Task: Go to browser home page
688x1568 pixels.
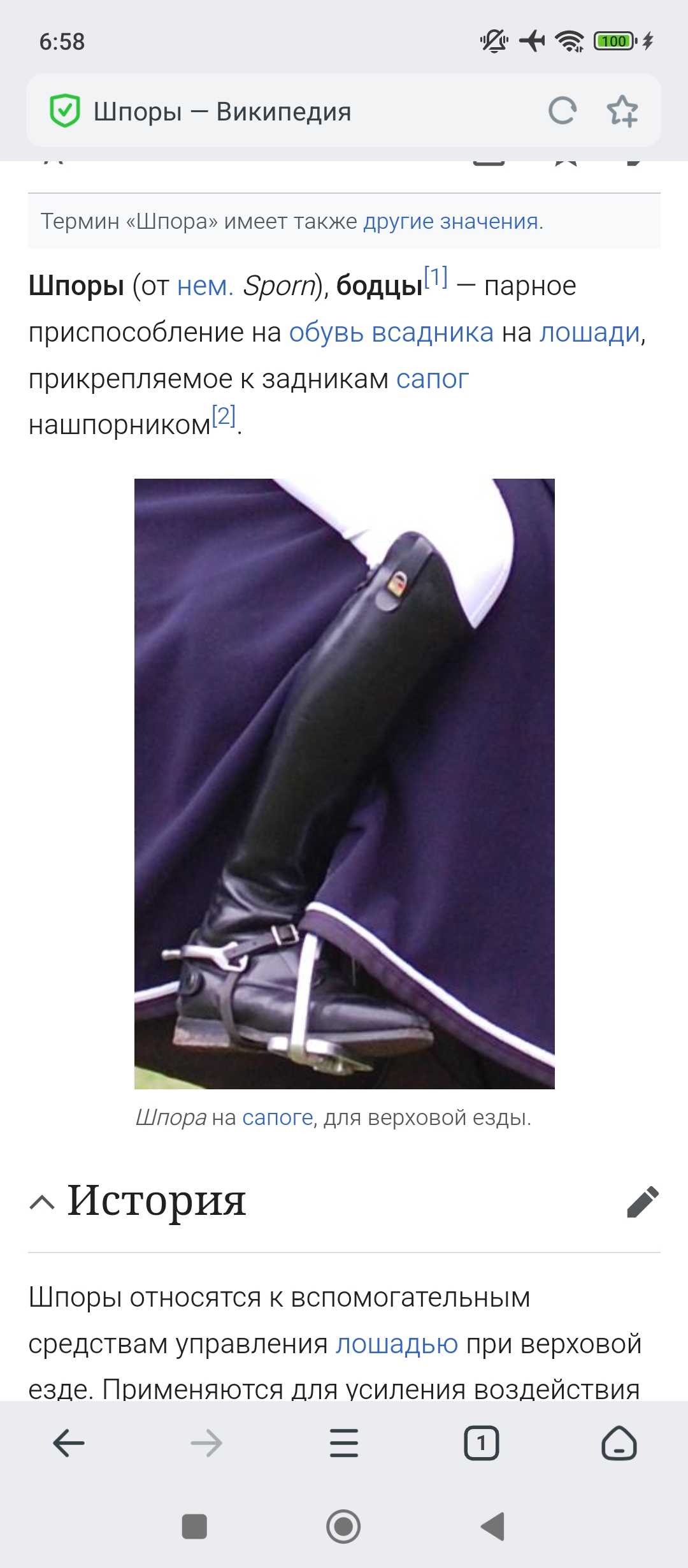Action: coord(619,1444)
